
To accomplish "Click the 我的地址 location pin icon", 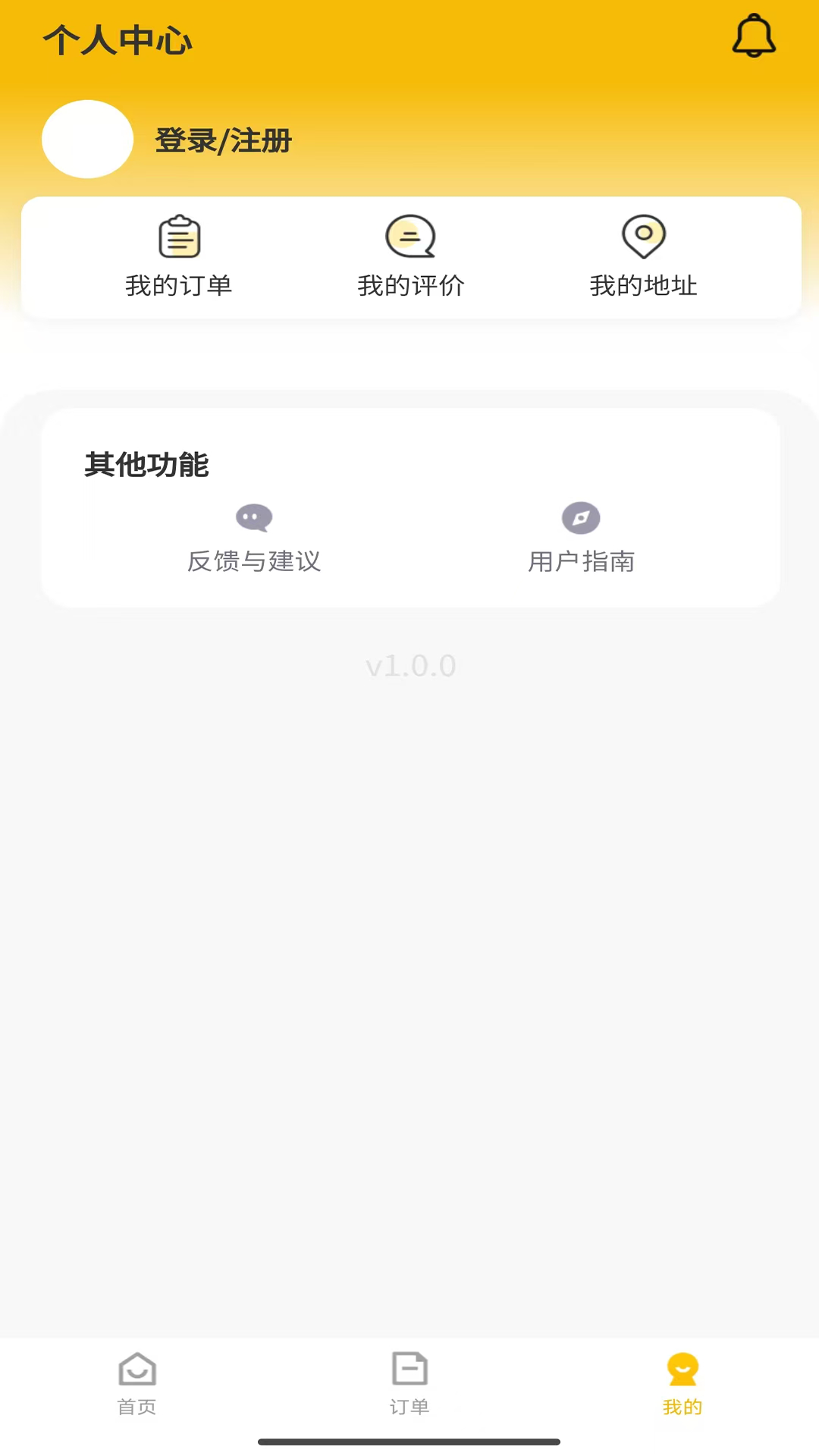I will [x=643, y=237].
